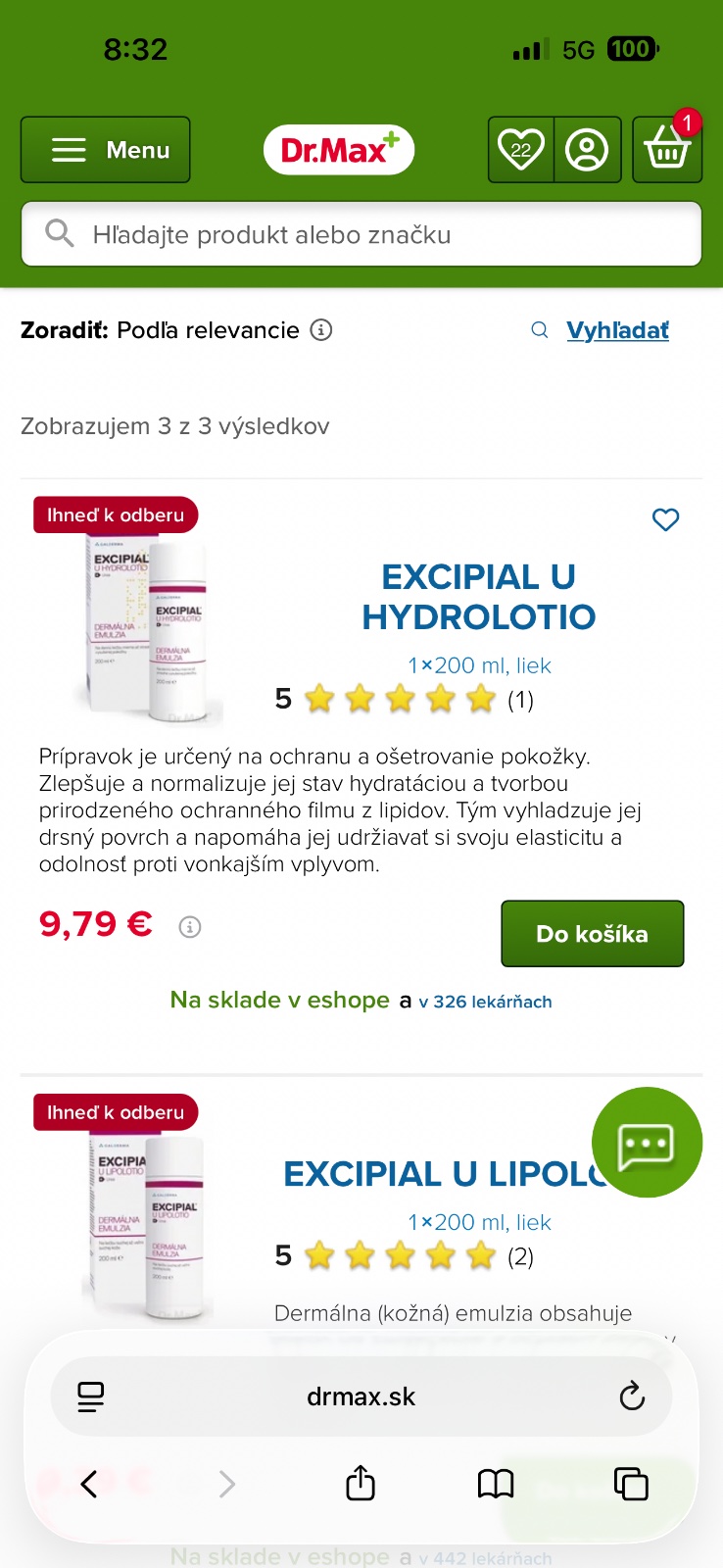The image size is (723, 1568).
Task: Go back in the browser
Action: pyautogui.click(x=89, y=1484)
